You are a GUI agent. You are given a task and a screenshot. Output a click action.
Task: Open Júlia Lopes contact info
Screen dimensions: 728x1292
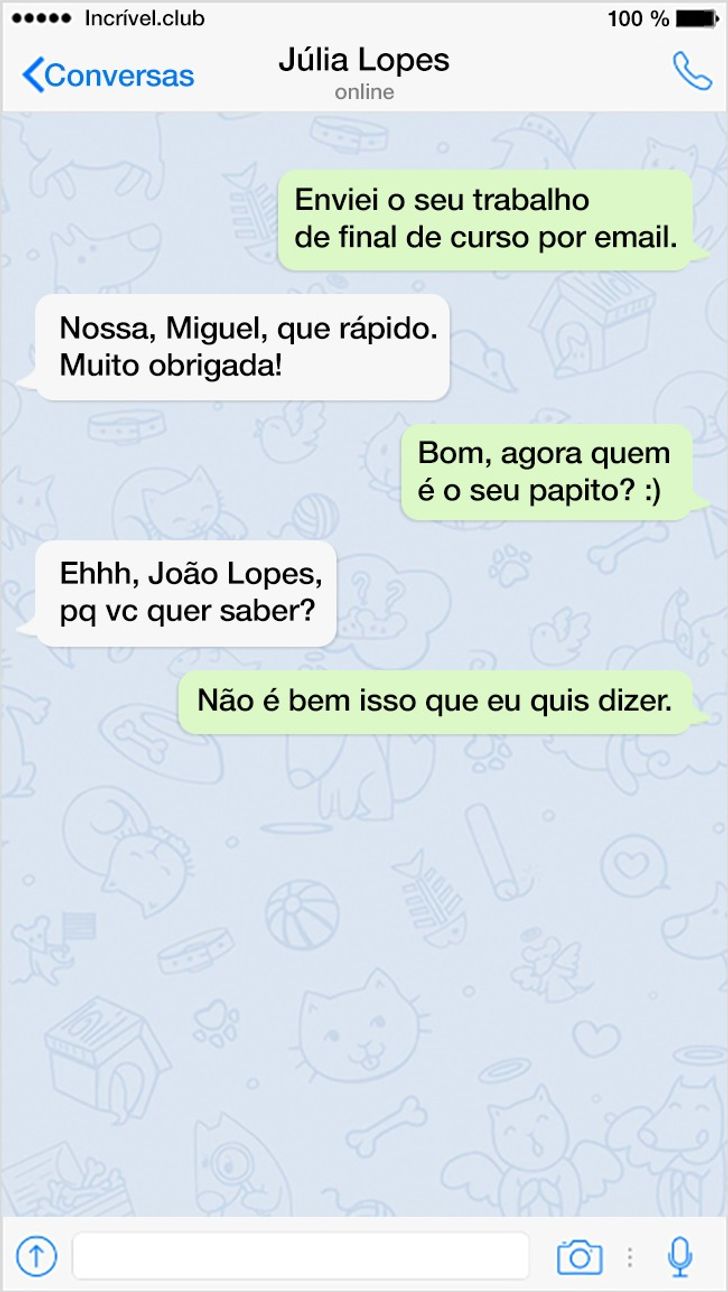[364, 71]
